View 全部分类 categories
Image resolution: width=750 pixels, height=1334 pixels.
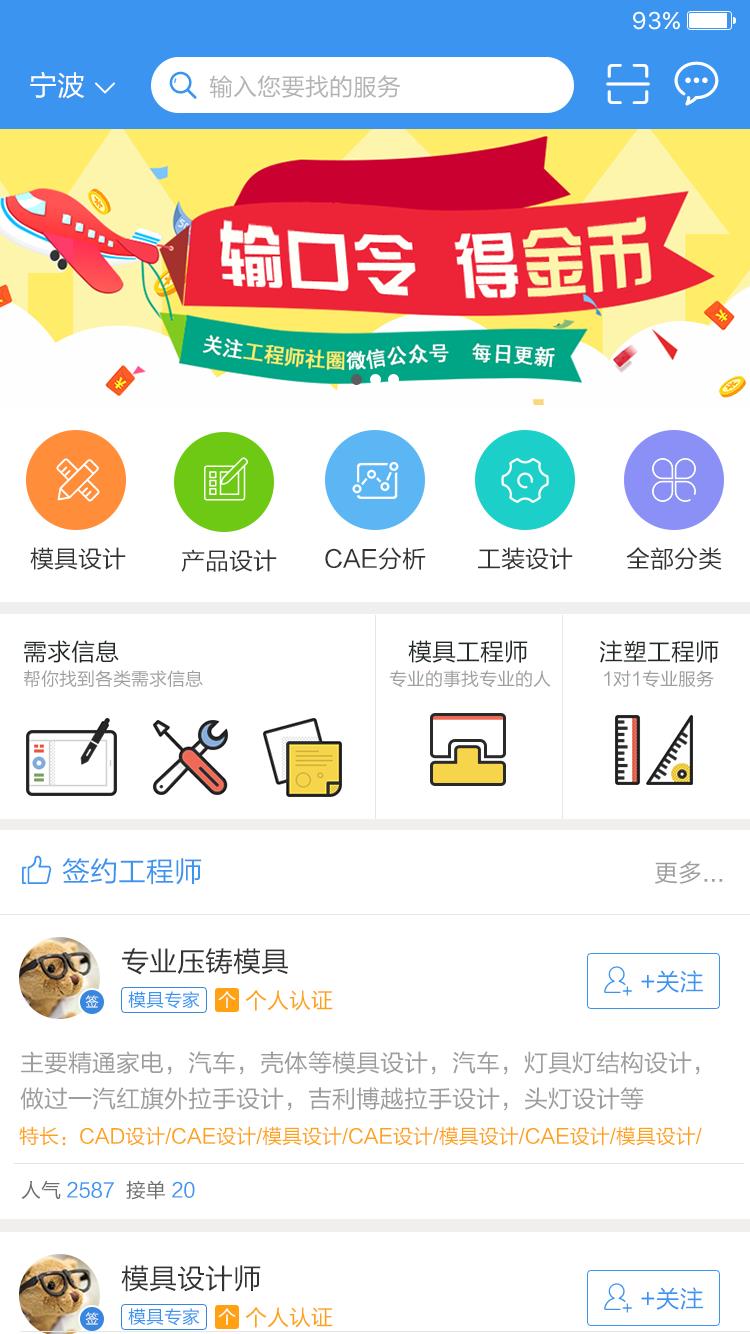click(673, 502)
